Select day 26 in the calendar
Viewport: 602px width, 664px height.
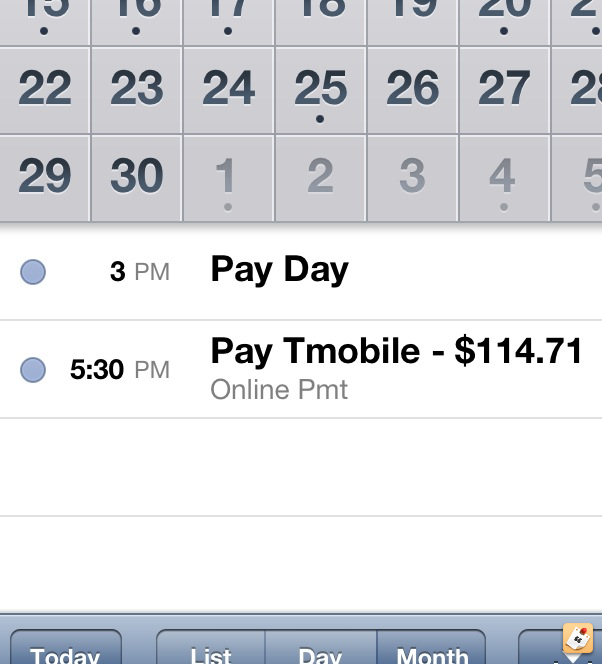pyautogui.click(x=413, y=91)
